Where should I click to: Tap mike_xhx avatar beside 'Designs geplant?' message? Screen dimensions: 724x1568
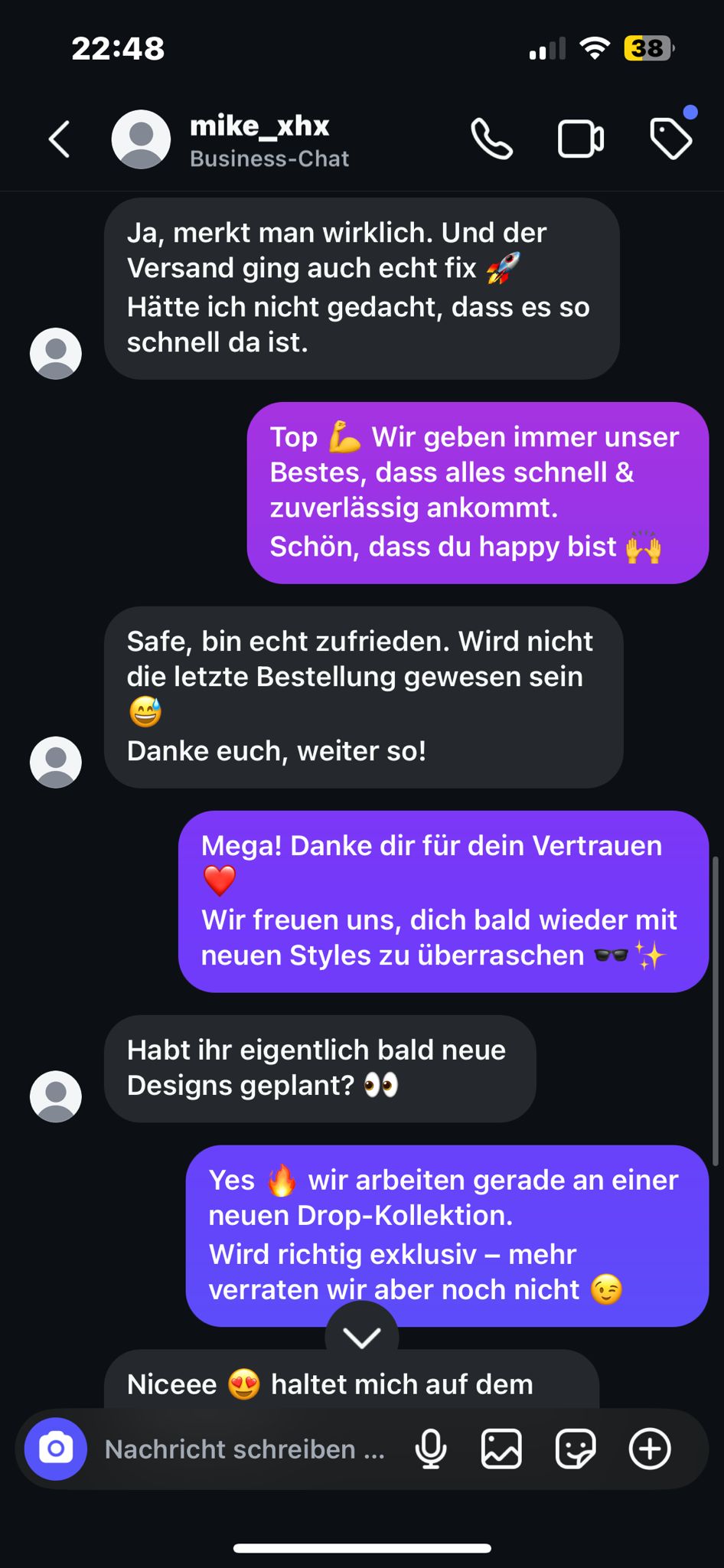click(56, 1096)
